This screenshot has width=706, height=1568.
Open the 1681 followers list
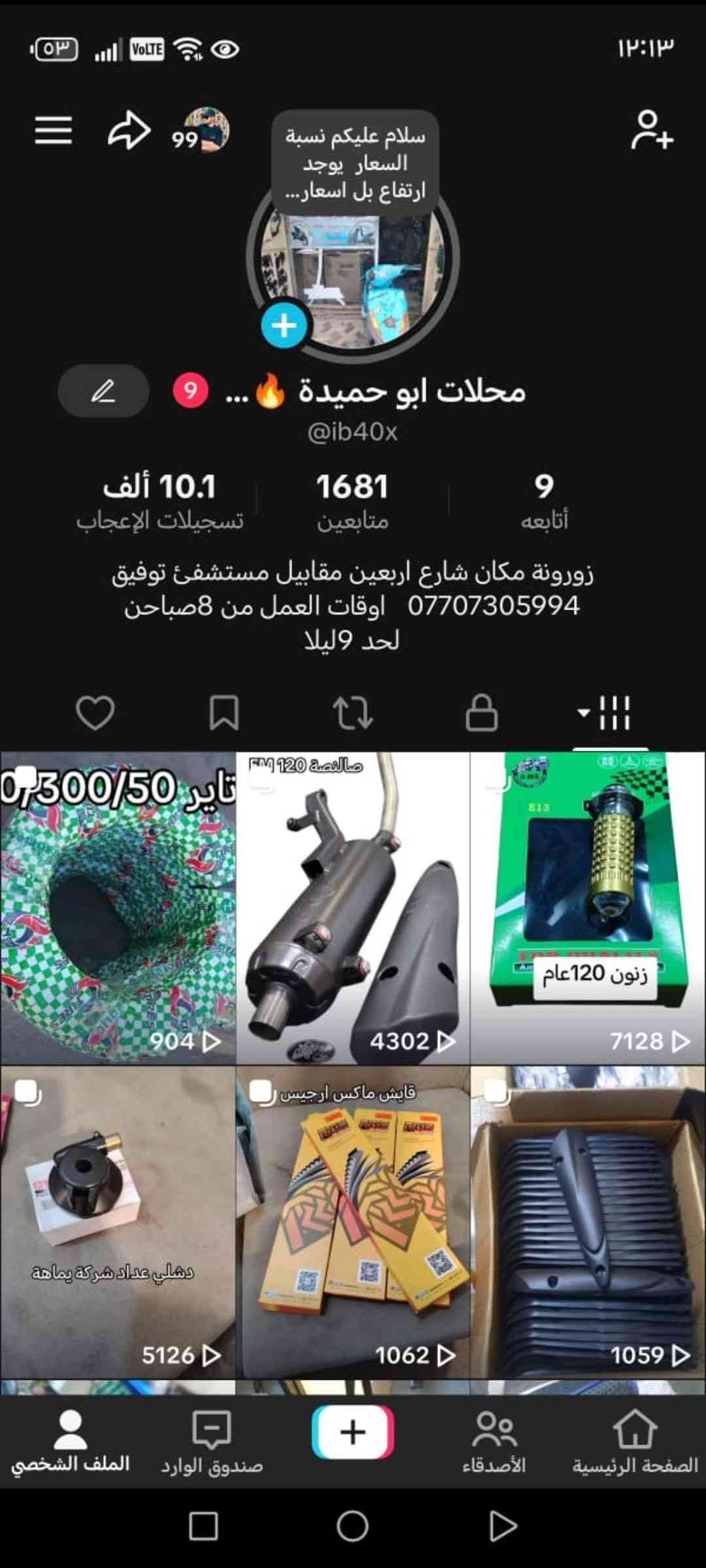(x=352, y=500)
